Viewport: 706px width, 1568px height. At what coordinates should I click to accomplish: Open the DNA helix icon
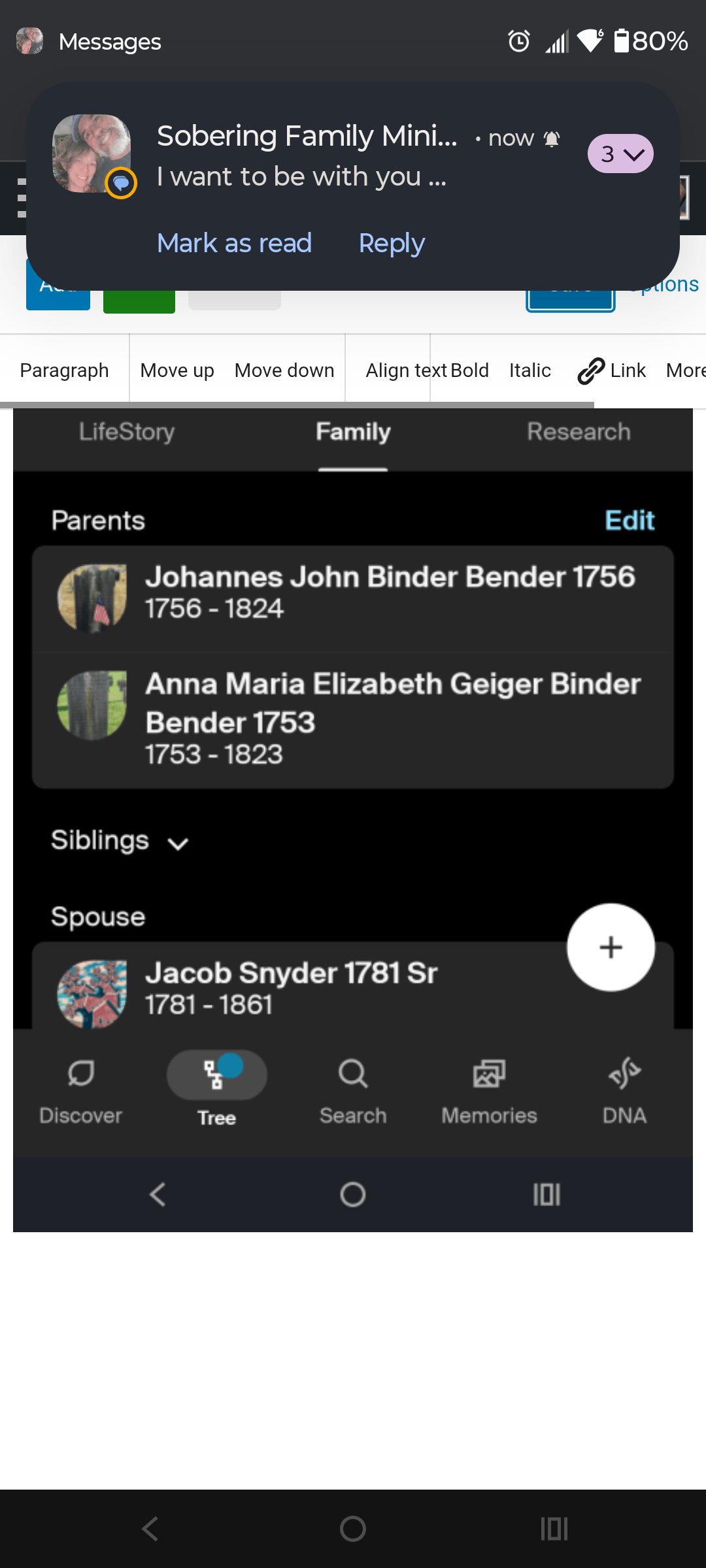pos(624,1073)
